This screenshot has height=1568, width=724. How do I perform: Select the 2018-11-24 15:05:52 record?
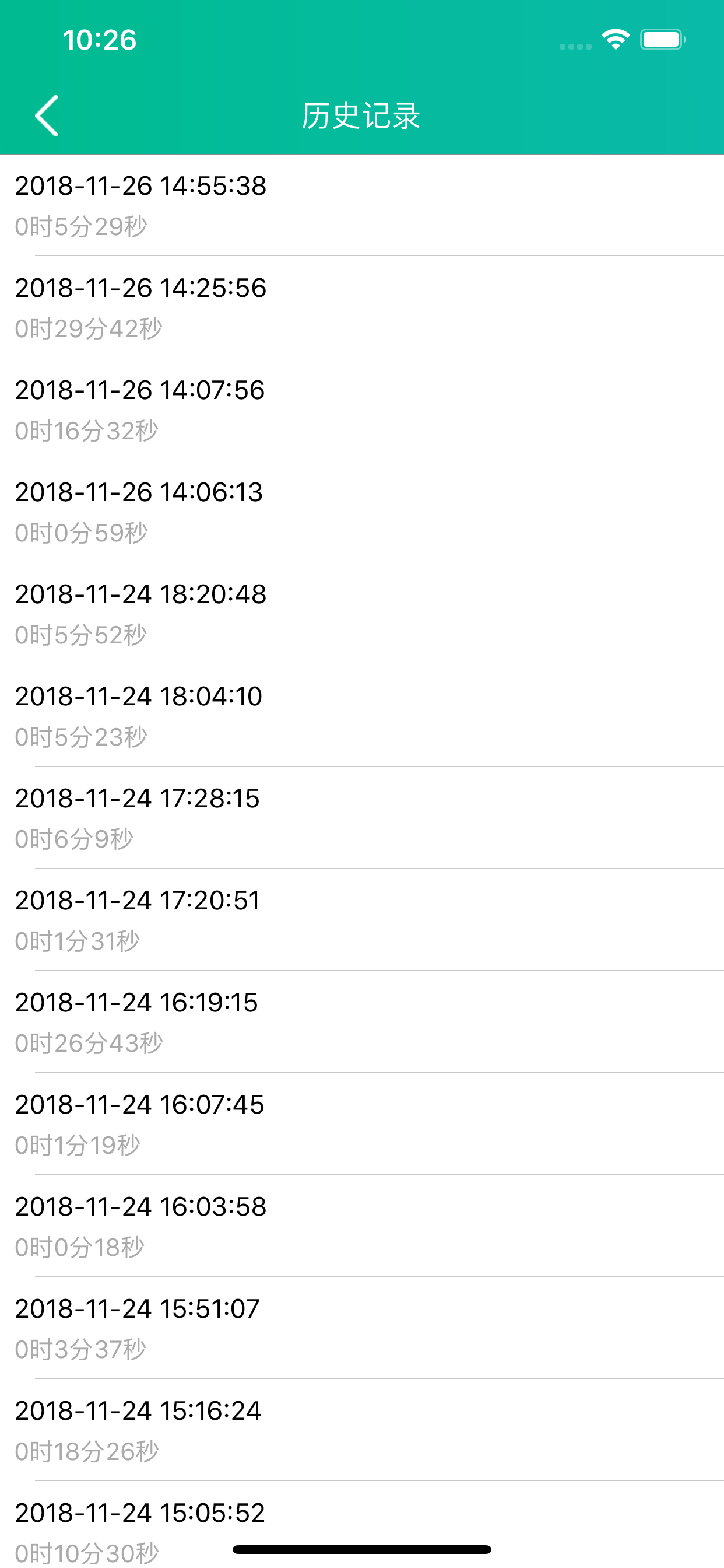pyautogui.click(x=362, y=1525)
